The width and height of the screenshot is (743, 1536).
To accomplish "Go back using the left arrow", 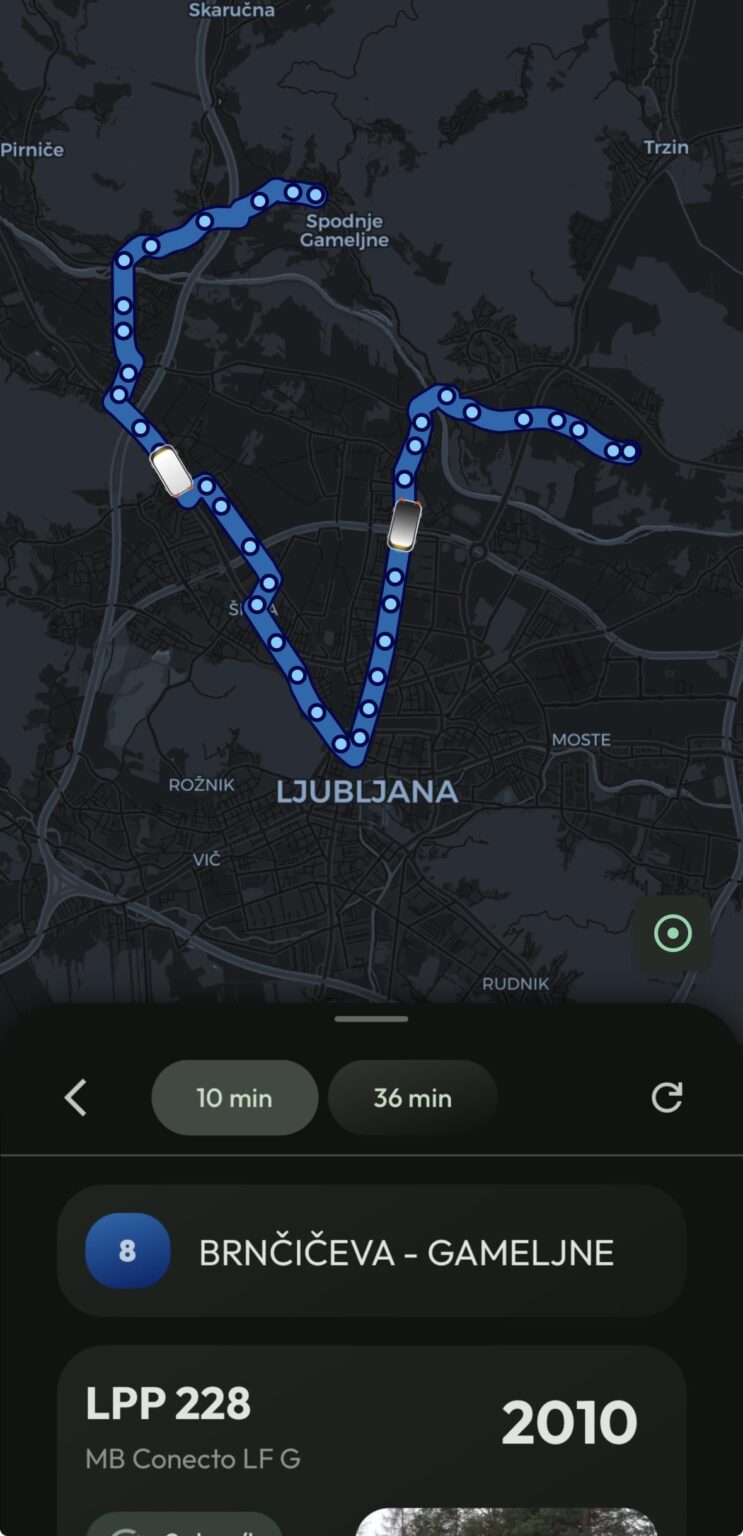I will coord(76,1098).
